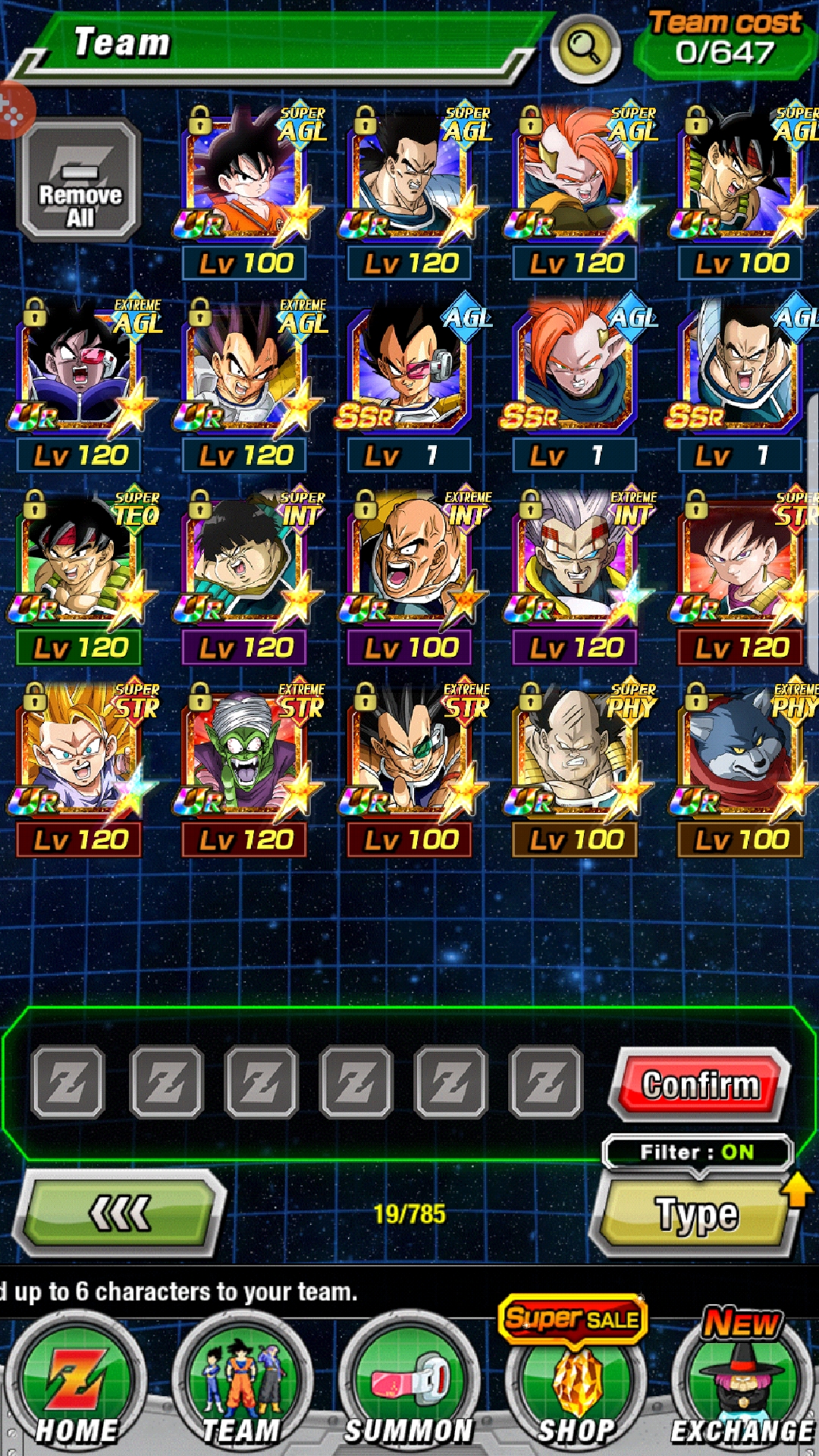
Task: Select the Super INT Lv 120 character
Action: point(244,561)
